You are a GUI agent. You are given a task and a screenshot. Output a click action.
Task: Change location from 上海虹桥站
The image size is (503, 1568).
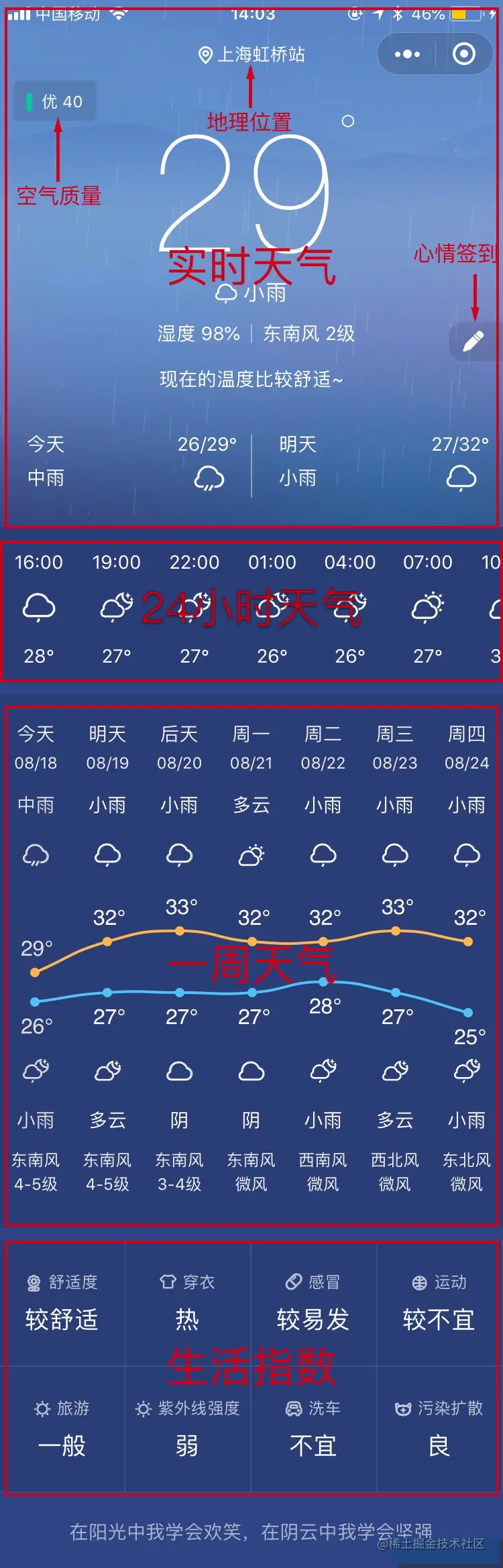252,54
